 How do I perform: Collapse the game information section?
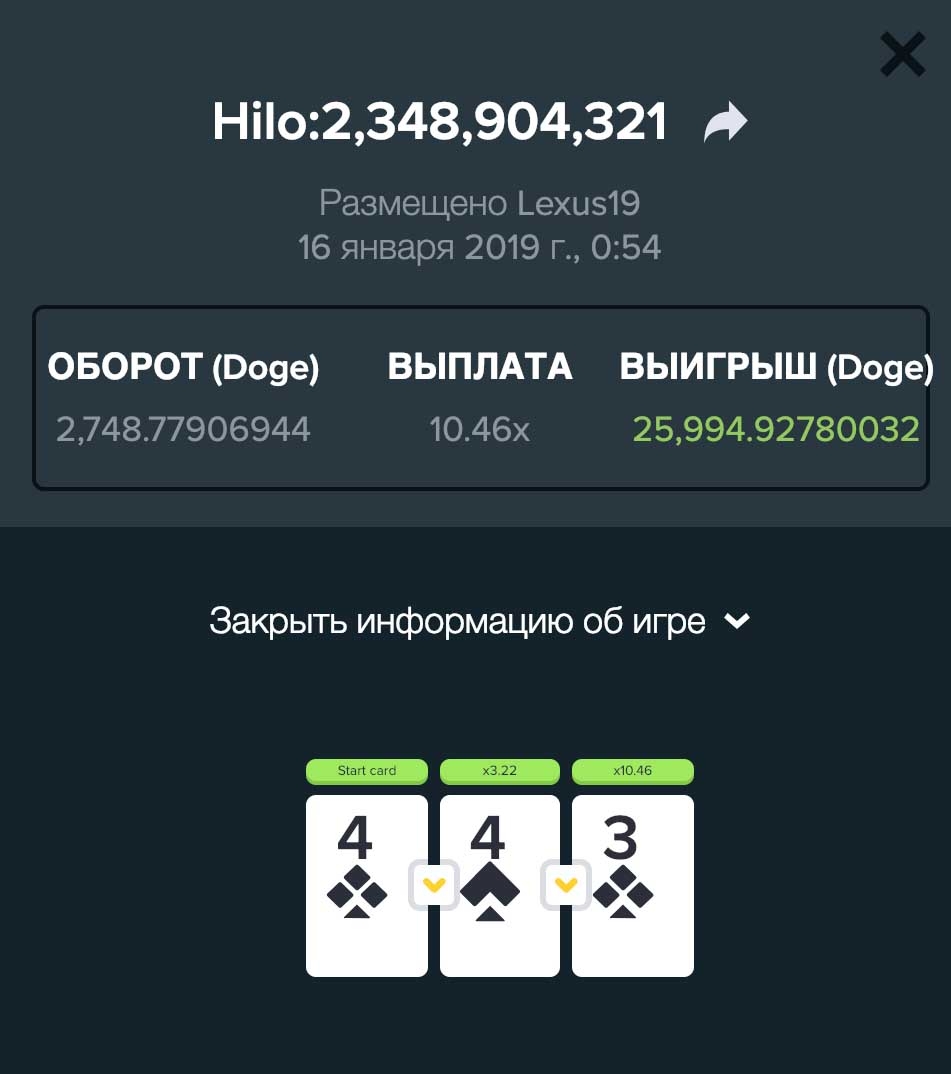[x=479, y=621]
